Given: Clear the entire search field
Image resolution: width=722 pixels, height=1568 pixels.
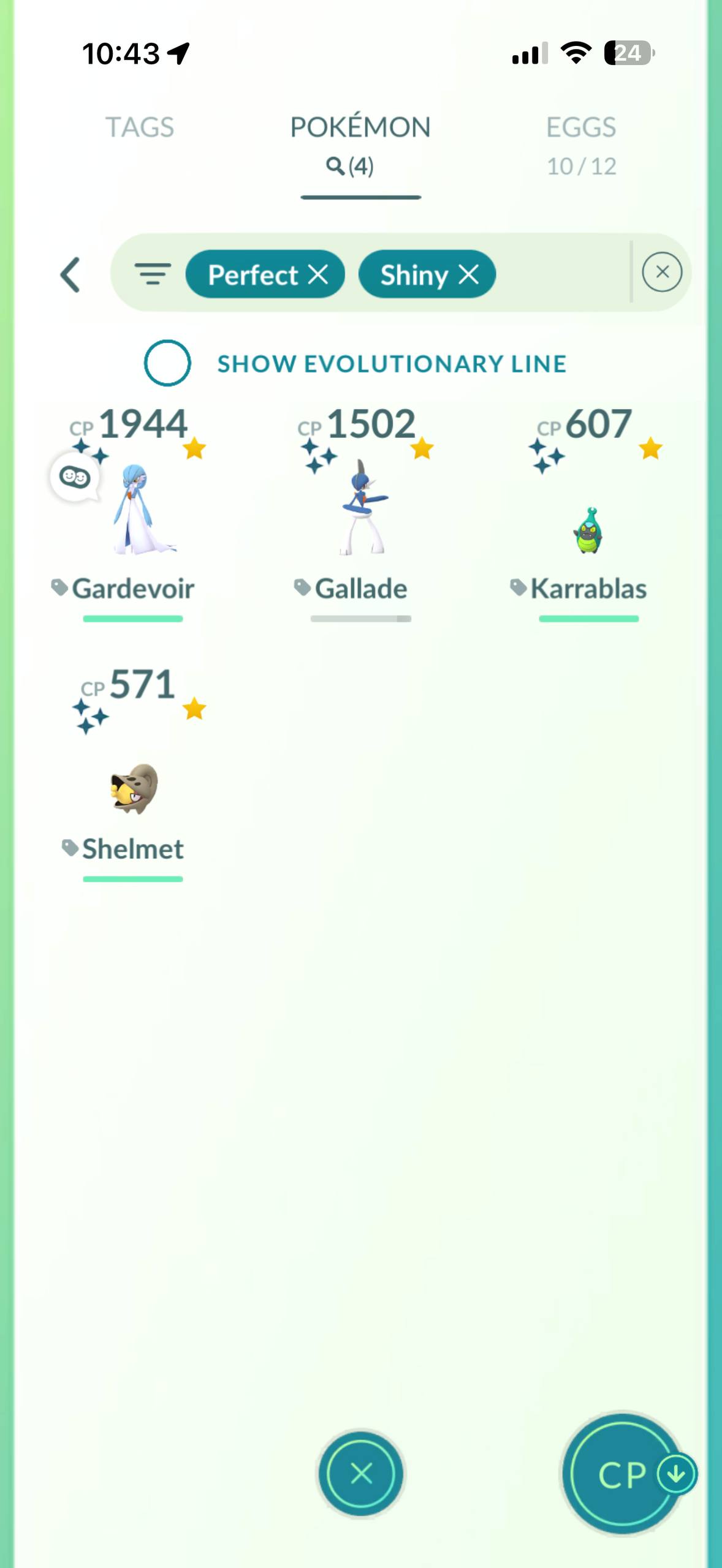Looking at the screenshot, I should 662,273.
